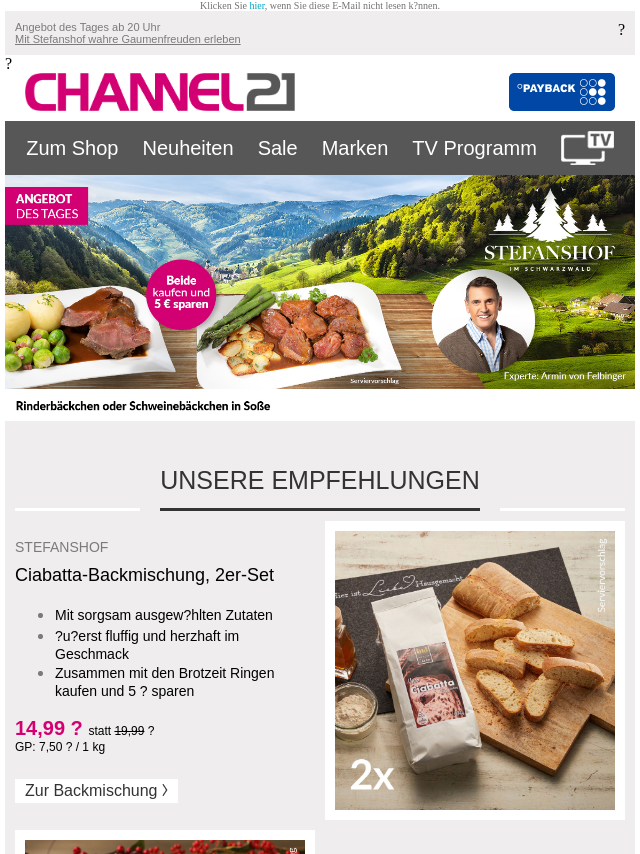
Task: Open the Ciabatta-Backmischung product image
Action: coord(474,670)
